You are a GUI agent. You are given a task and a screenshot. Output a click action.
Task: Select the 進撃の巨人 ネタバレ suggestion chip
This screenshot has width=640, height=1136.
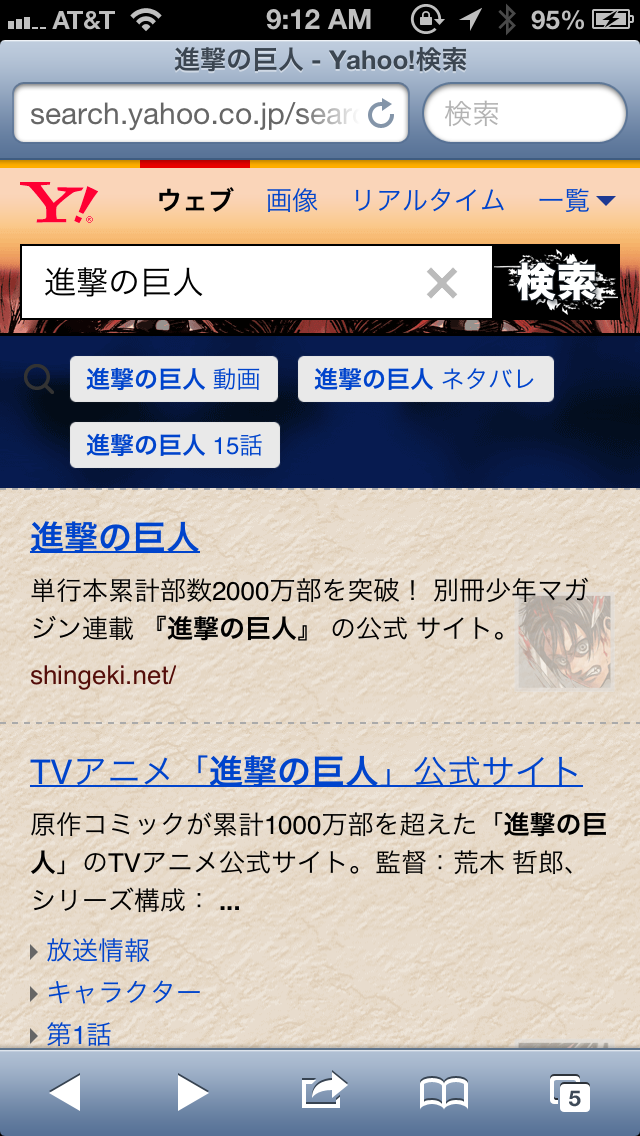tap(425, 379)
